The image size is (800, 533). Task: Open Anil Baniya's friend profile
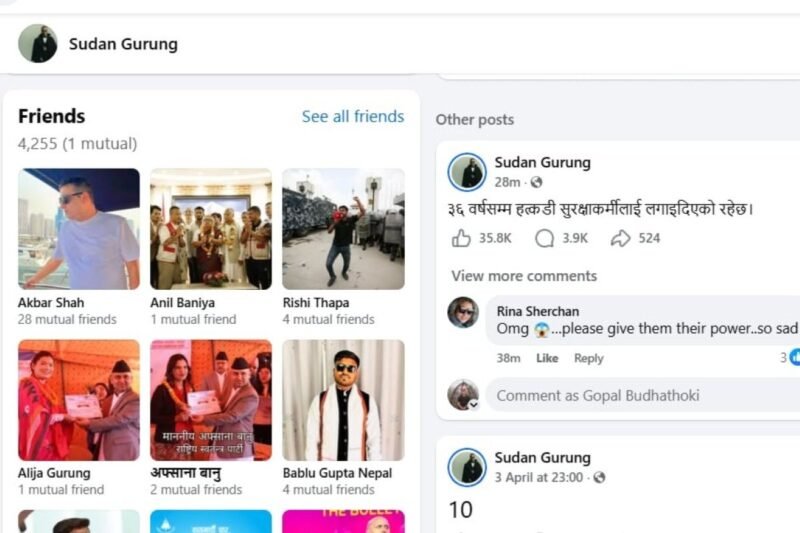210,229
